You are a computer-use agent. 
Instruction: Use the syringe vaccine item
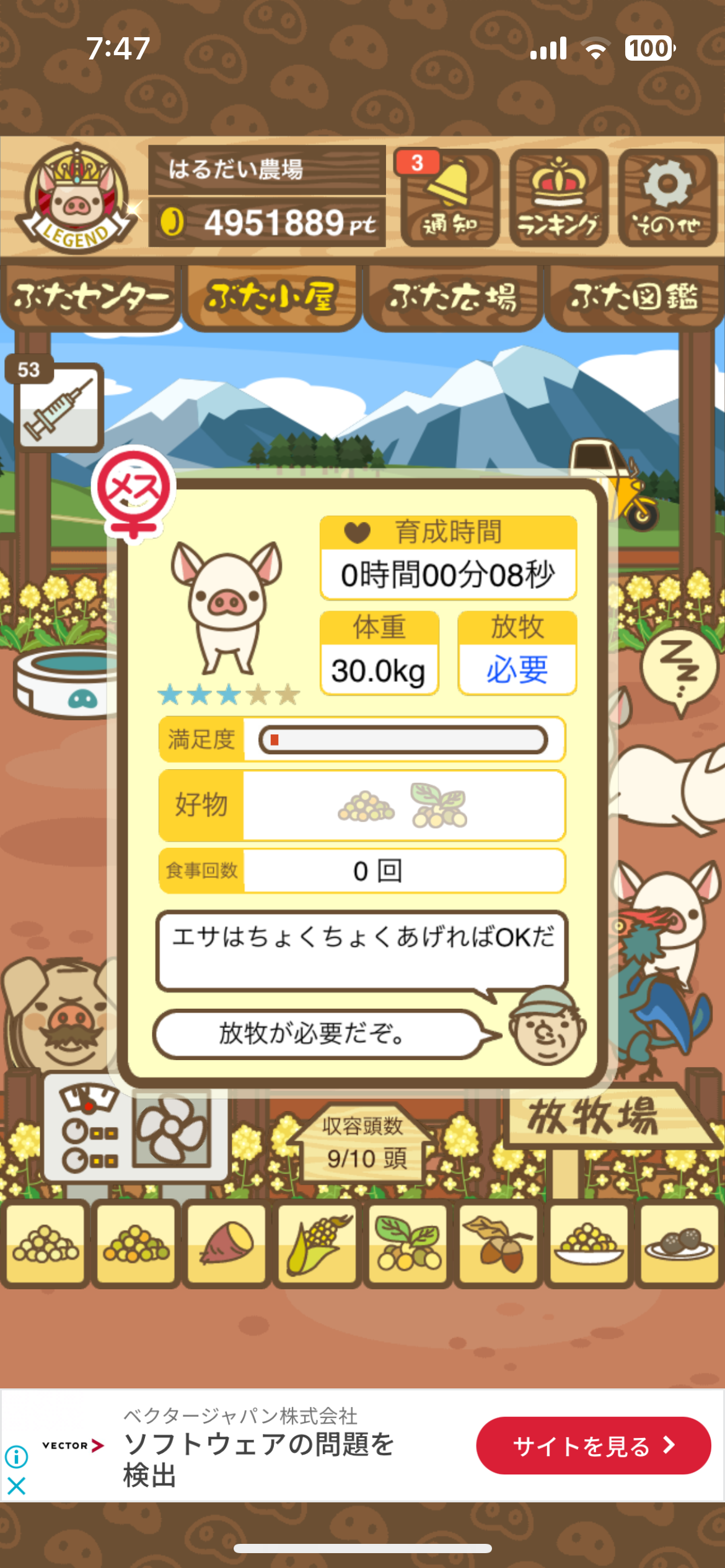[x=59, y=407]
